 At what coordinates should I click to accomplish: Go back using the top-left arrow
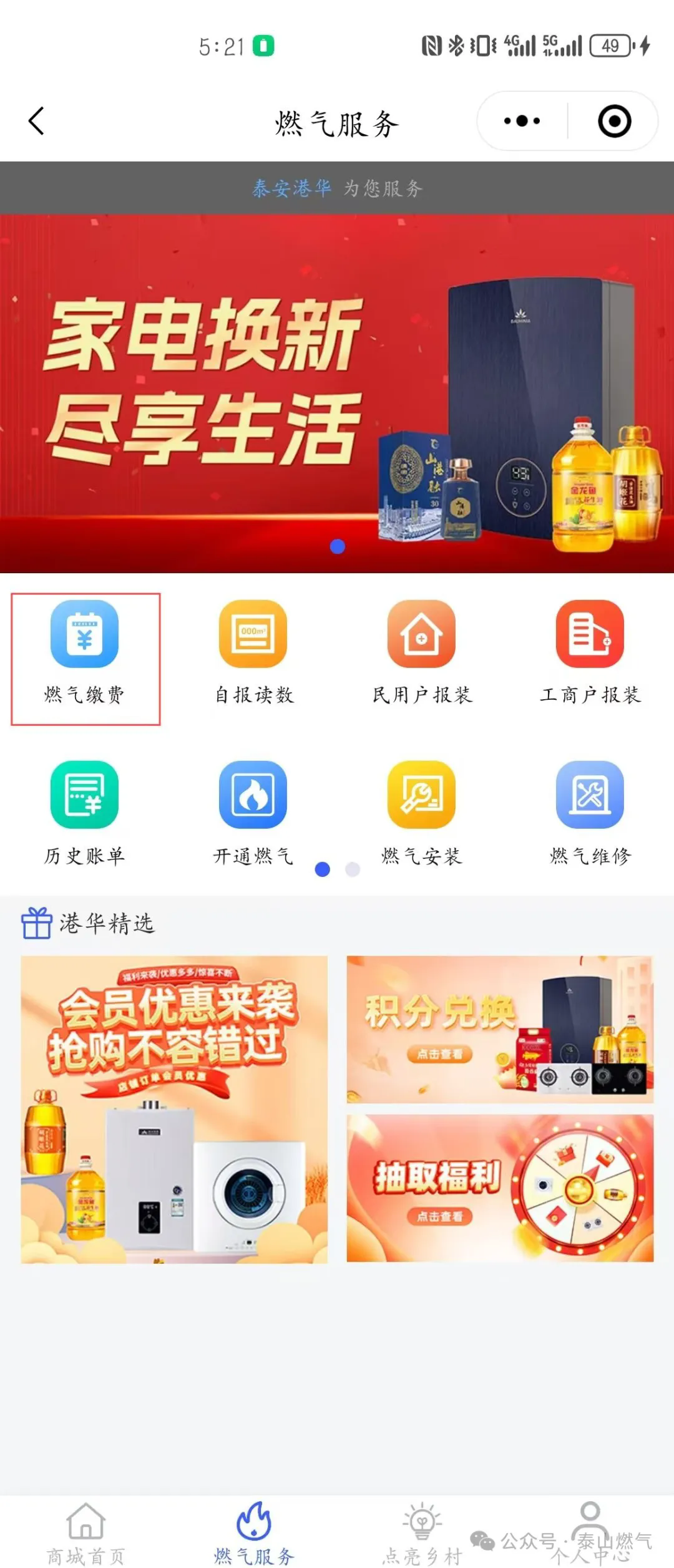coord(36,121)
